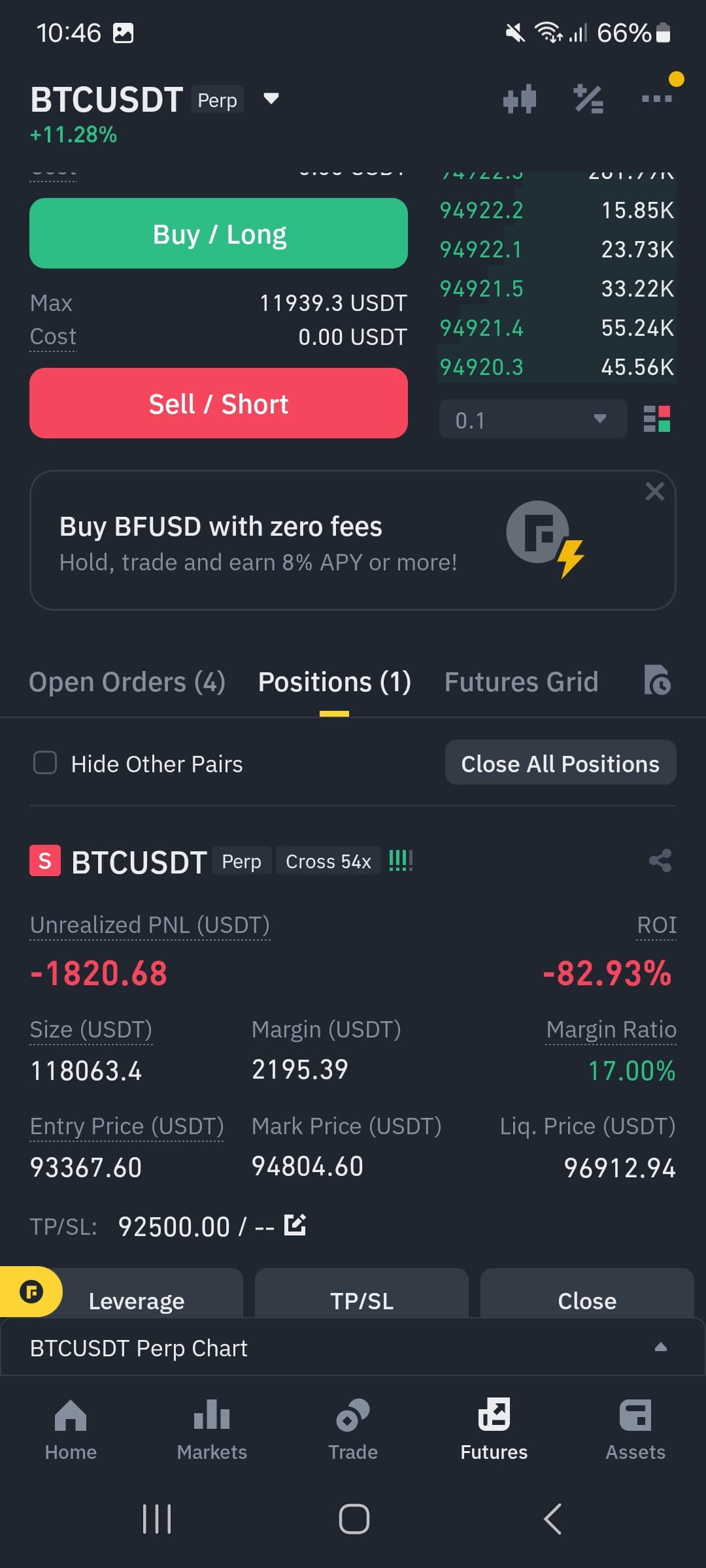Tap the Close button for the position
706x1568 pixels.
(x=587, y=1296)
